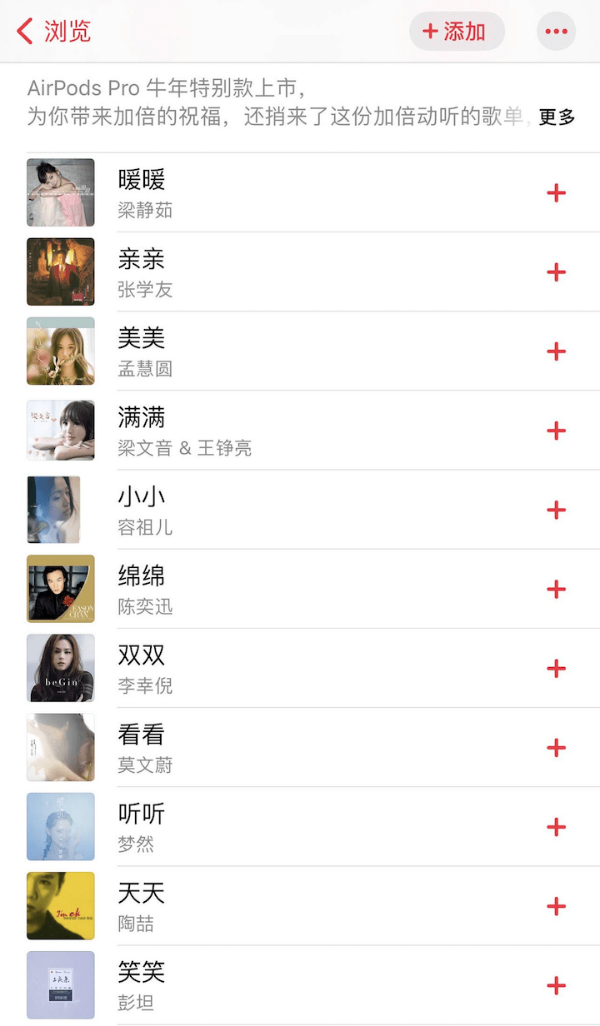Add 绵绵 by 陈奕迅 to library

(556, 589)
